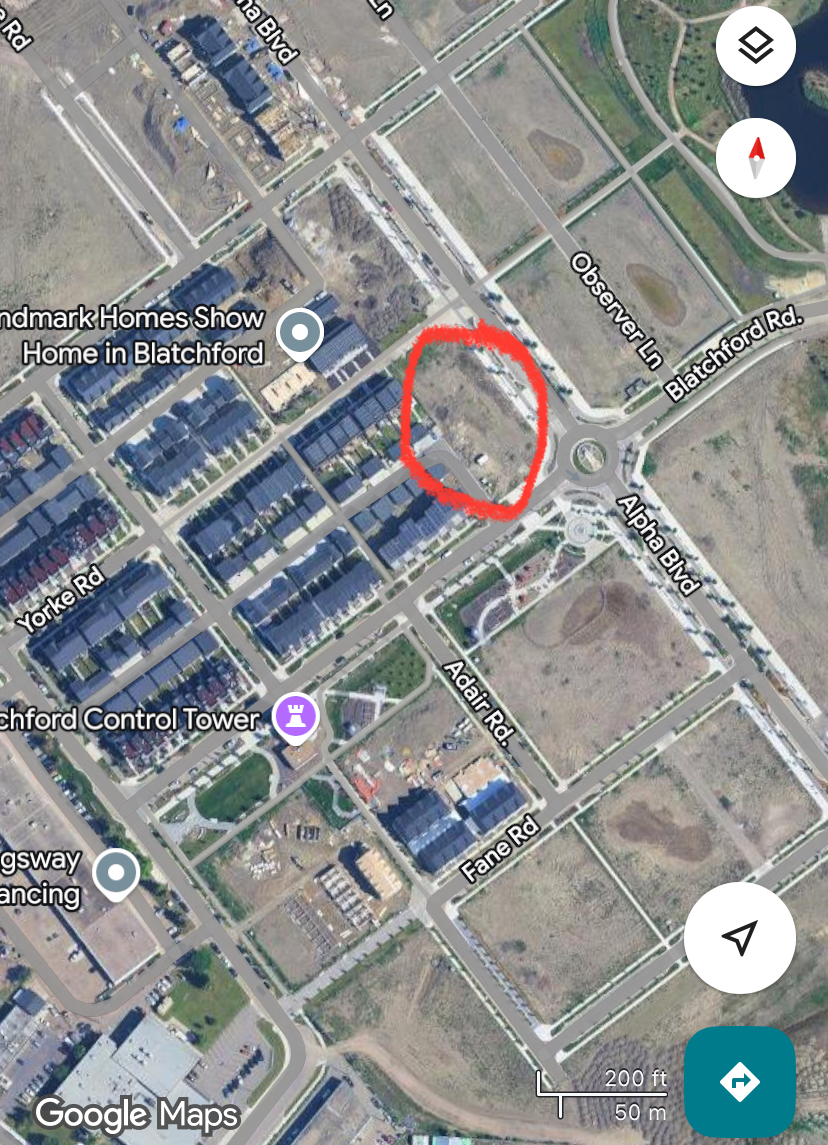Select Landmark Homes Show Home pin
Viewport: 828px width, 1145px height.
[x=299, y=333]
